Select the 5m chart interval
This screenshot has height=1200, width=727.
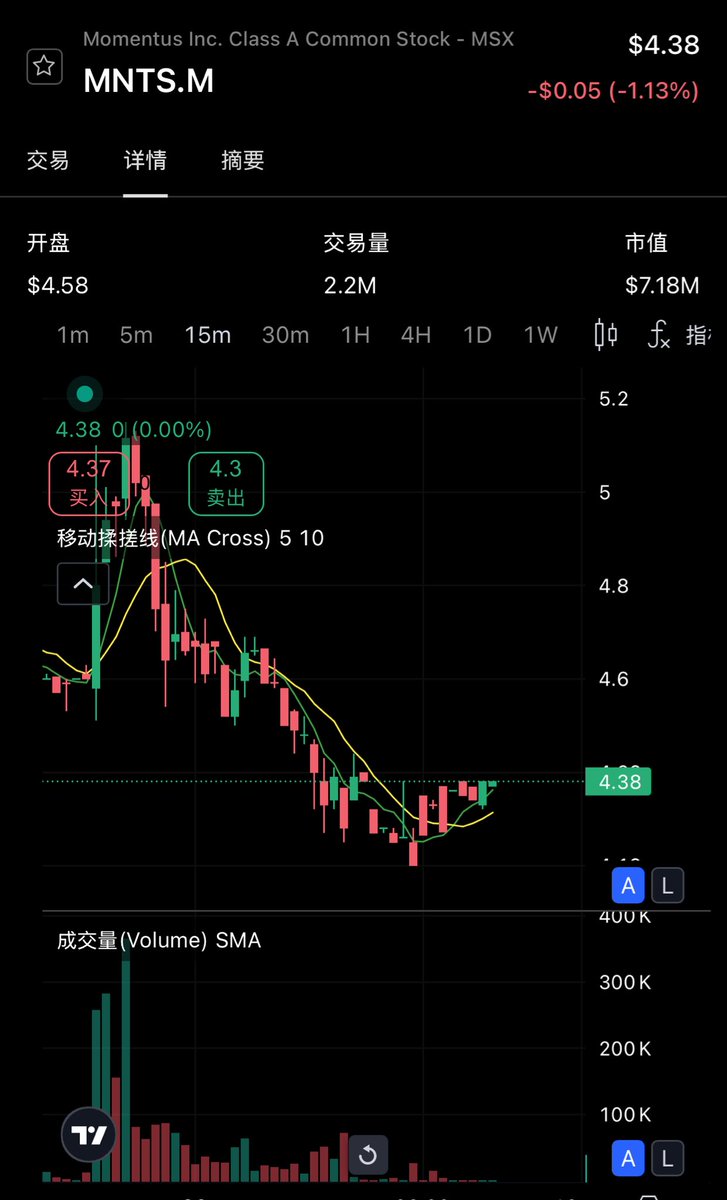pyautogui.click(x=136, y=335)
